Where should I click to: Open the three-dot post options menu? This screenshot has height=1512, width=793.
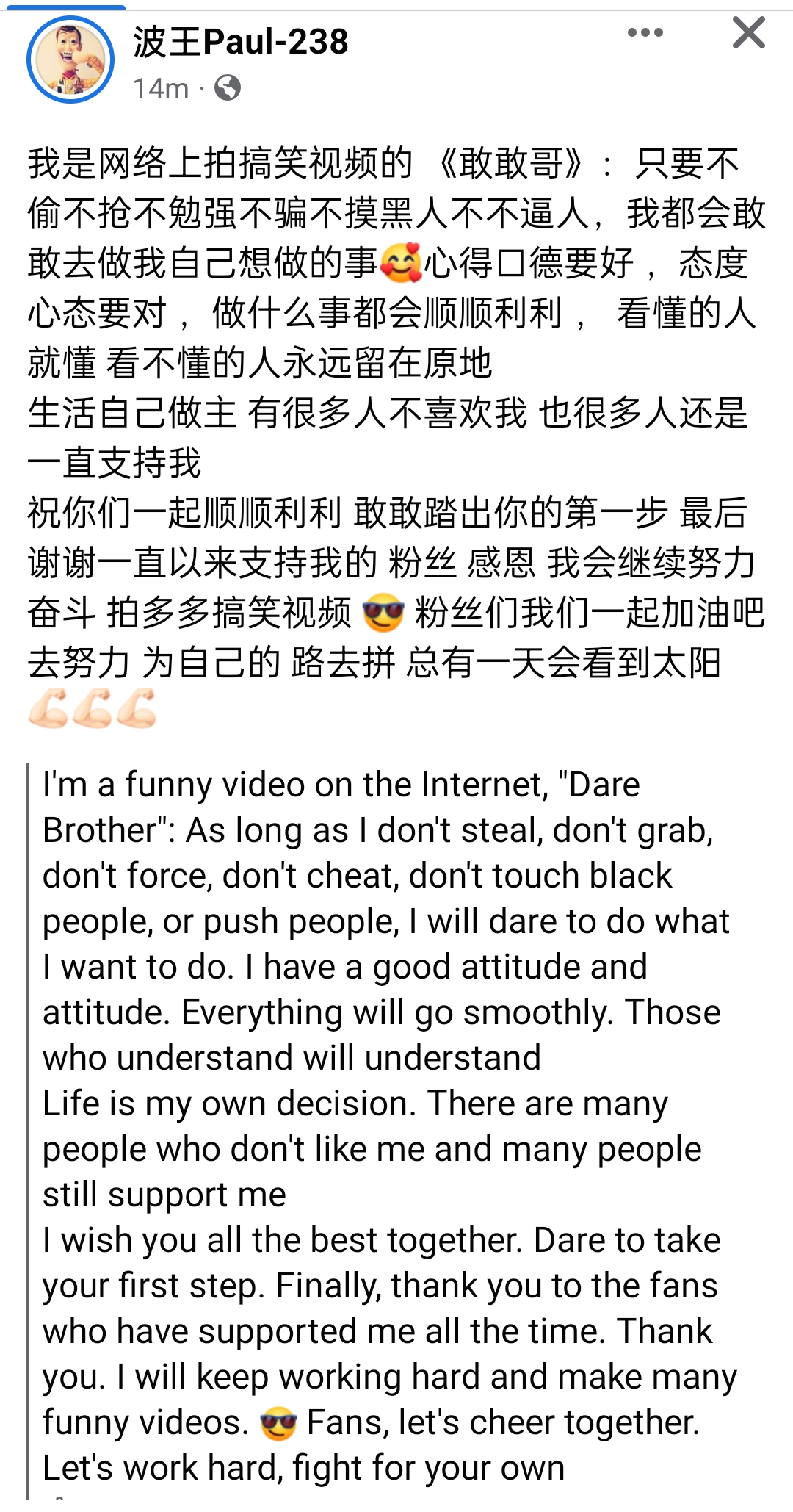[x=645, y=33]
